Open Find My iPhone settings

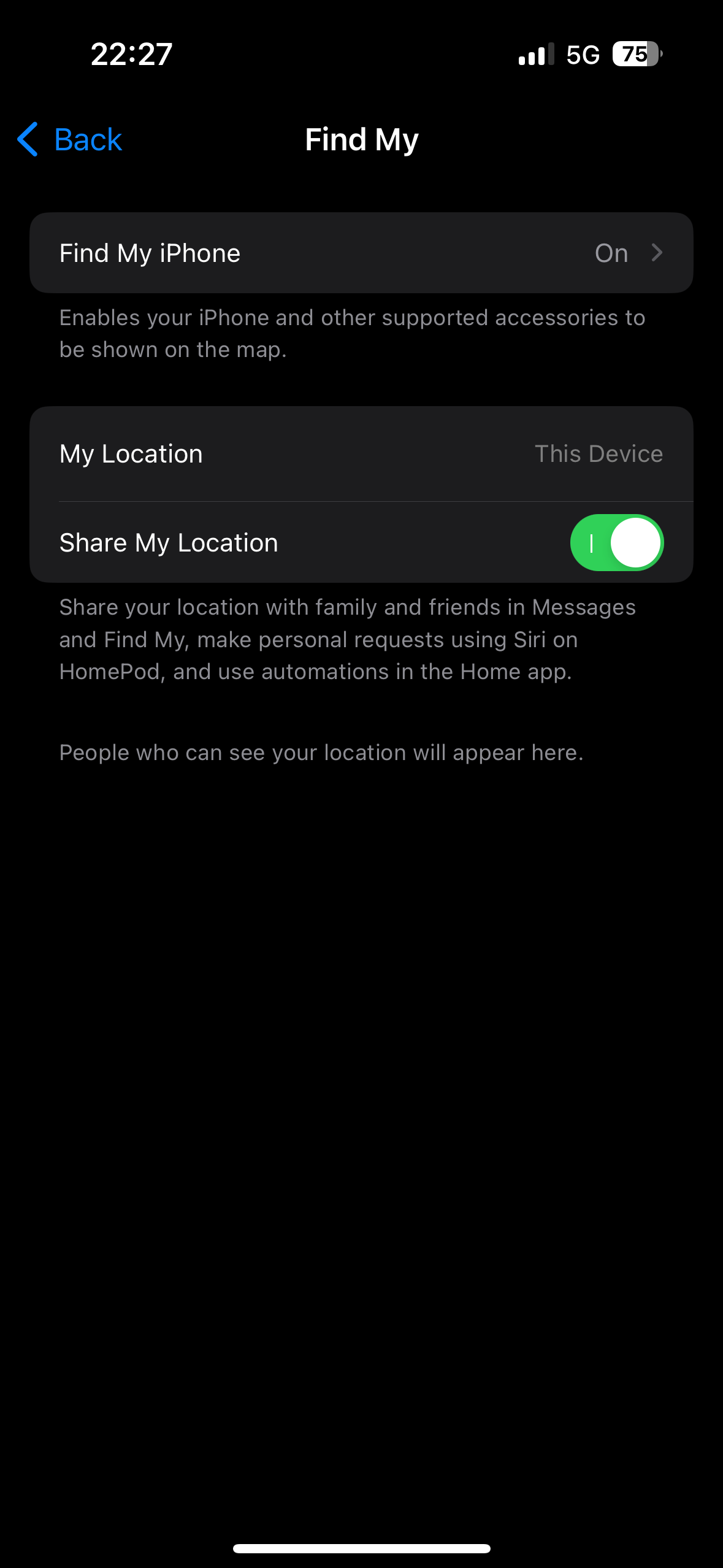(x=361, y=253)
